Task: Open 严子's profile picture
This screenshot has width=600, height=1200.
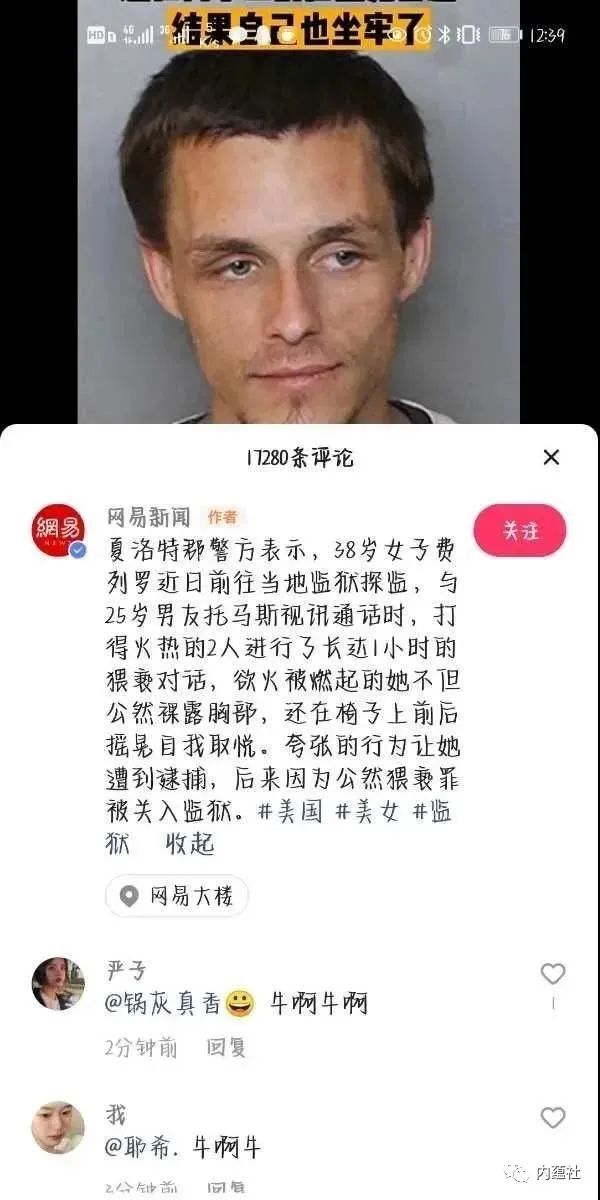Action: (x=58, y=984)
